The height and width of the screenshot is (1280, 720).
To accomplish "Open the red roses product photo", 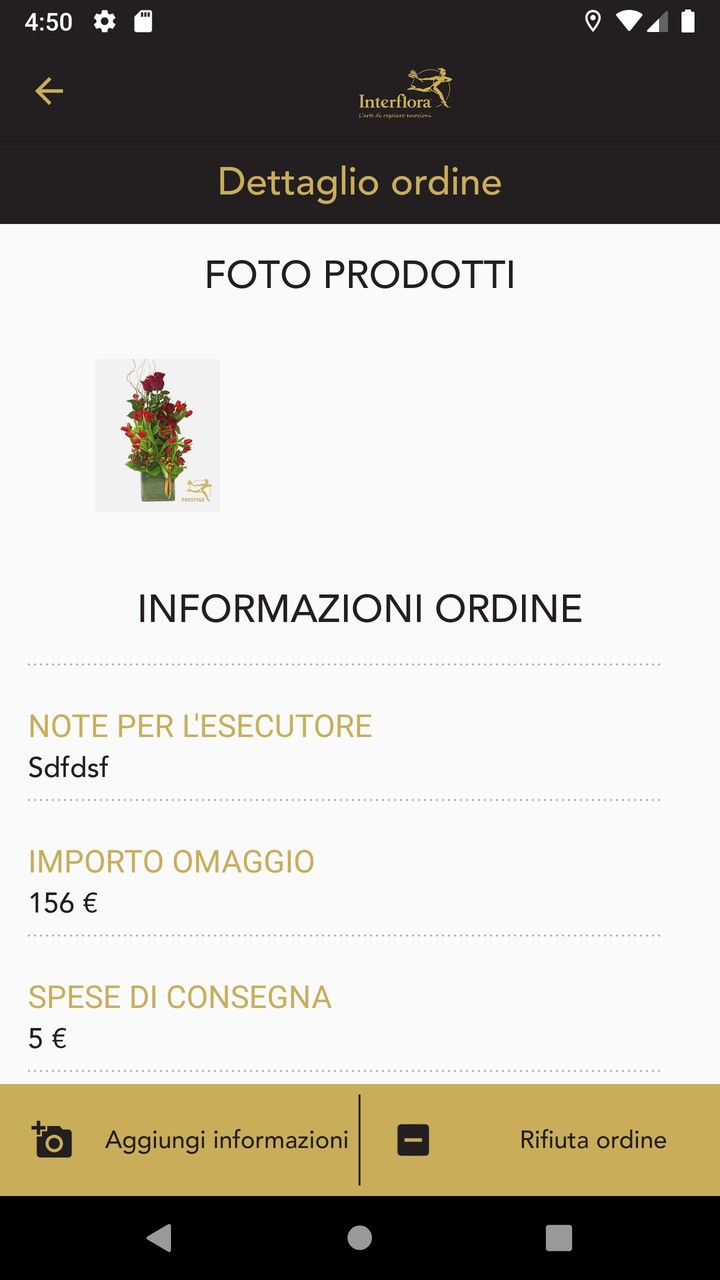I will [x=157, y=434].
